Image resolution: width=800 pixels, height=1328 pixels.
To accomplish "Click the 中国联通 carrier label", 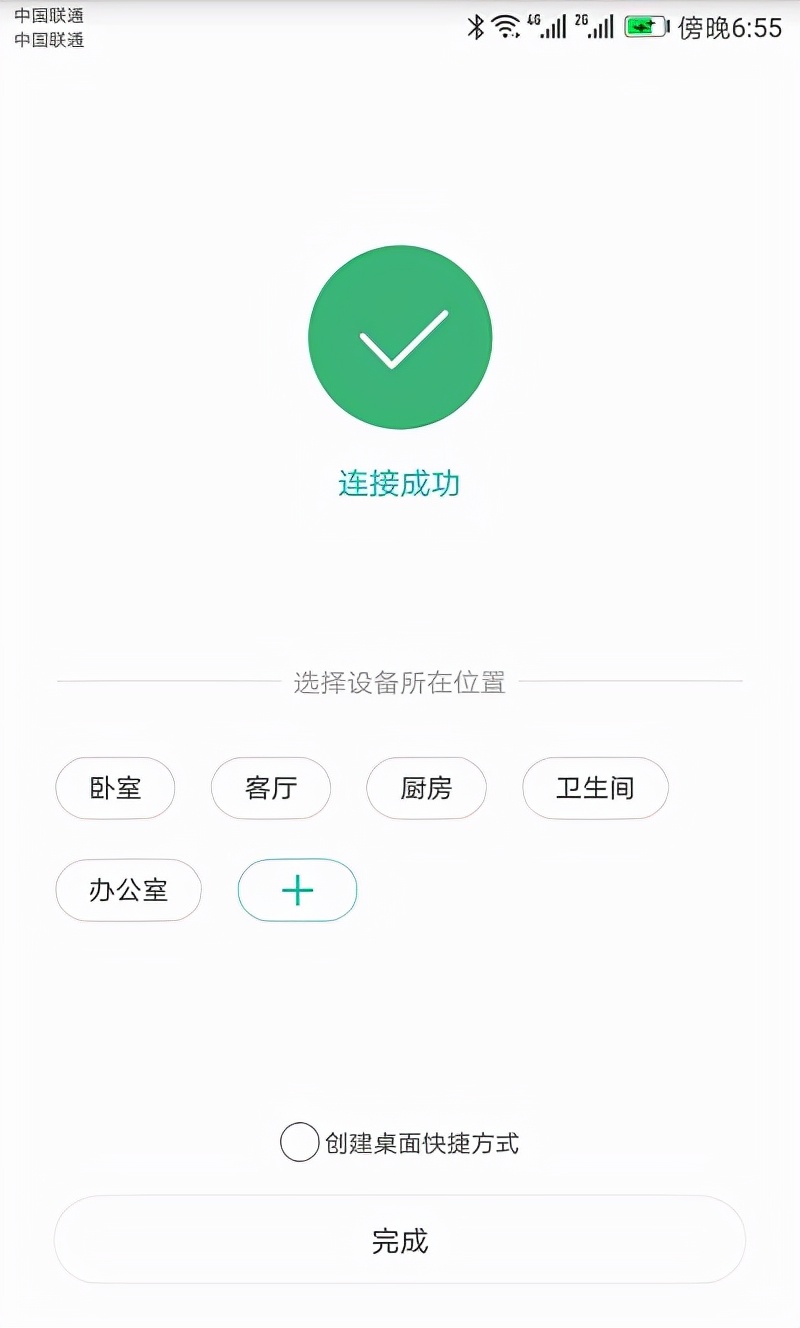I will click(x=48, y=16).
